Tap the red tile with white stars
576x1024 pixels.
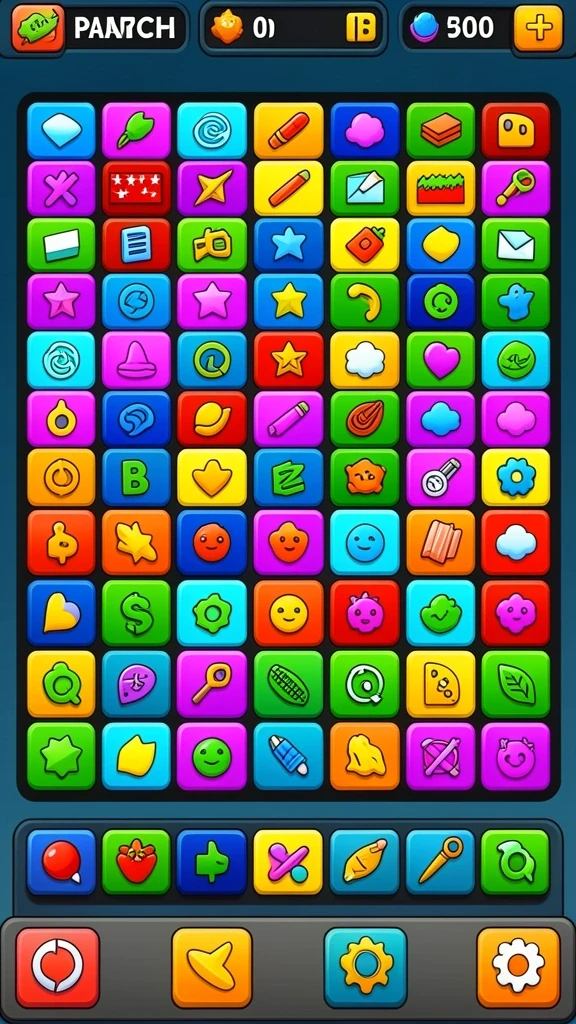click(x=136, y=189)
